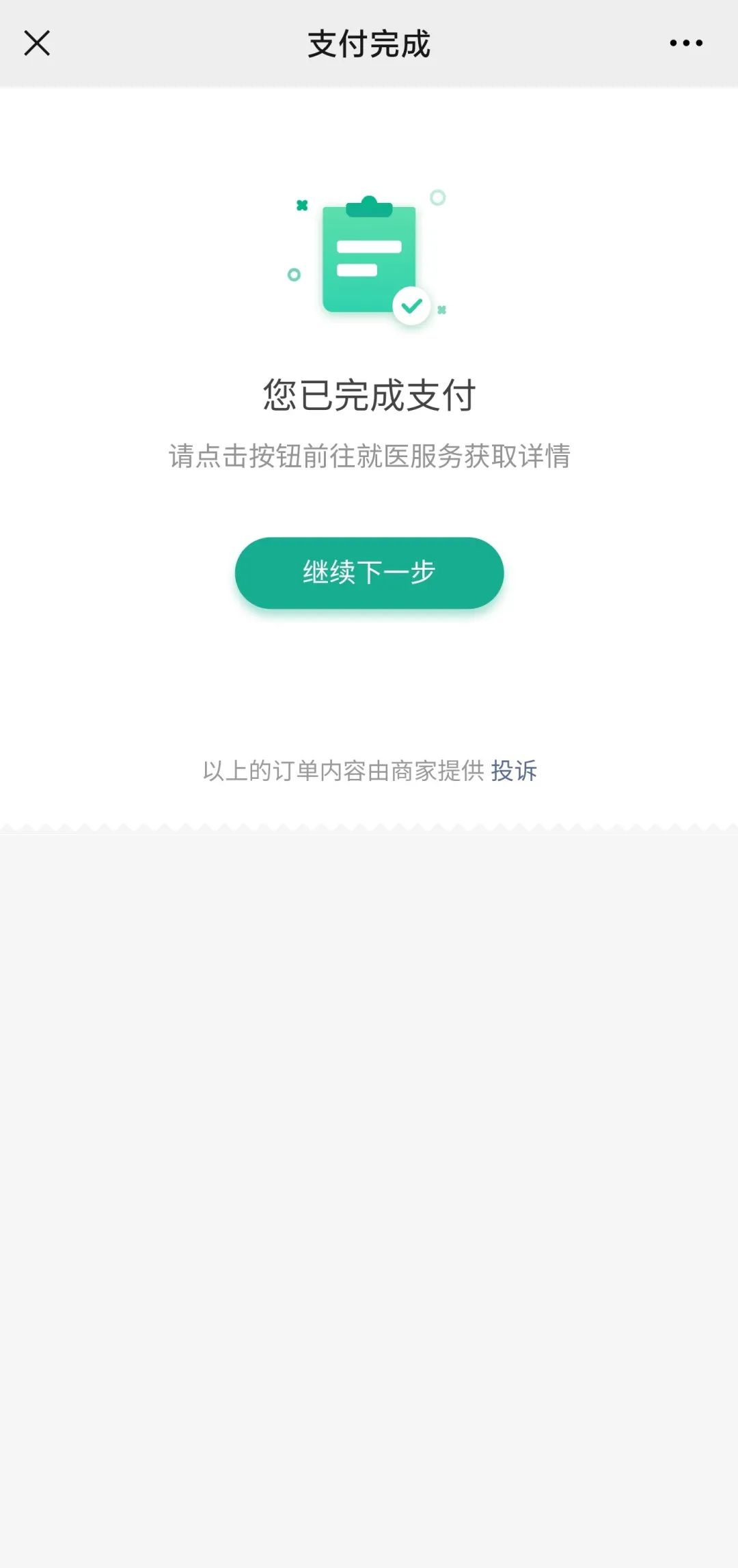Select the 您已完成支付 heading
The width and height of the screenshot is (738, 1568).
369,395
